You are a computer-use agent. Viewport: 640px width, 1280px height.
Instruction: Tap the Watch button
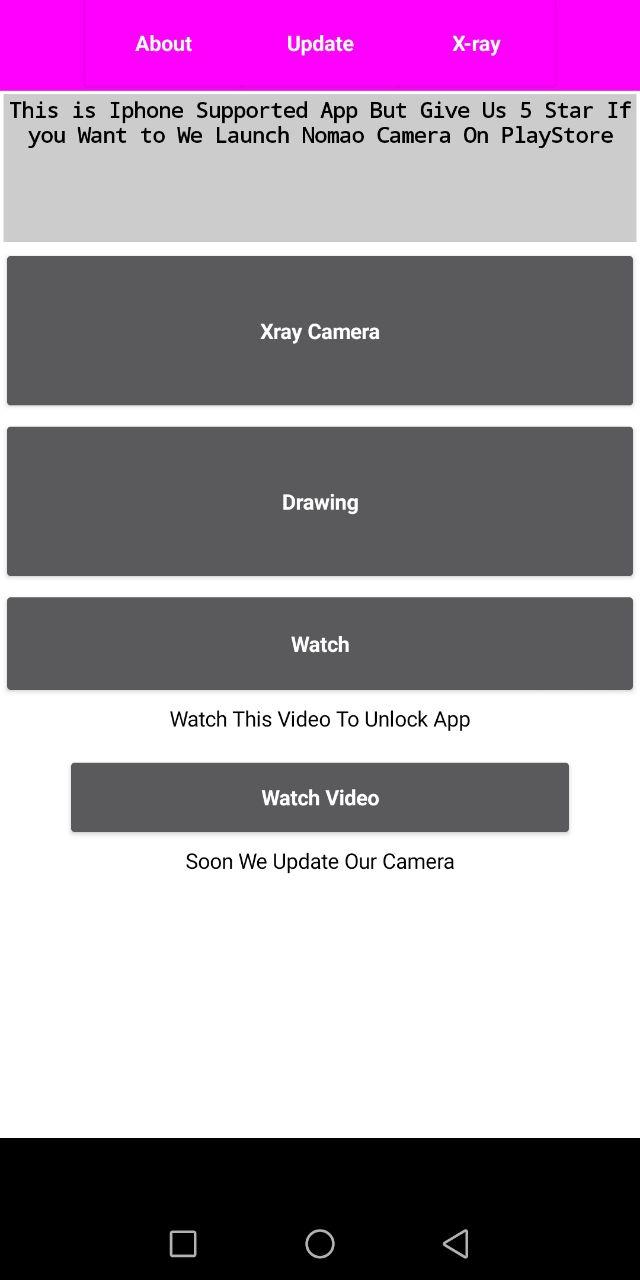tap(320, 644)
